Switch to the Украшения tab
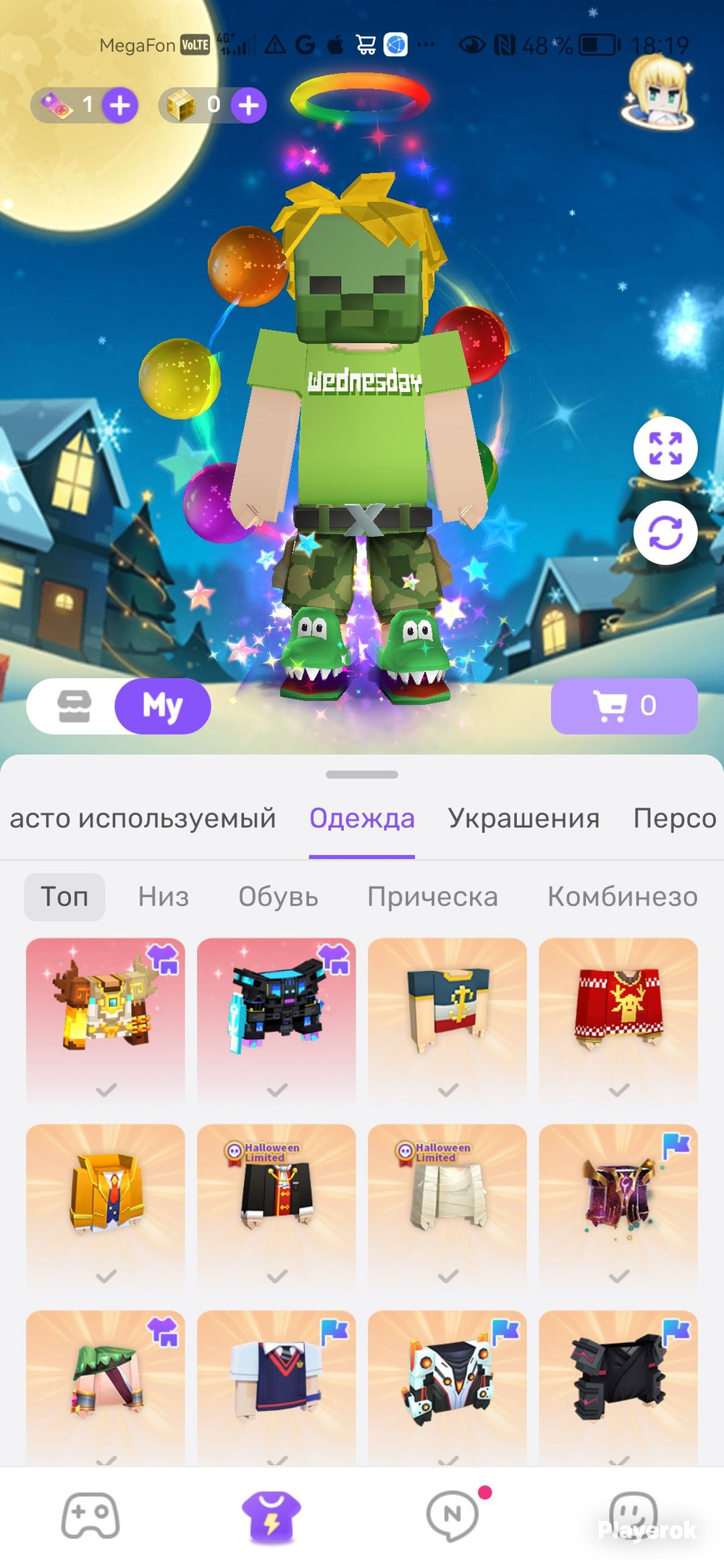 (523, 818)
